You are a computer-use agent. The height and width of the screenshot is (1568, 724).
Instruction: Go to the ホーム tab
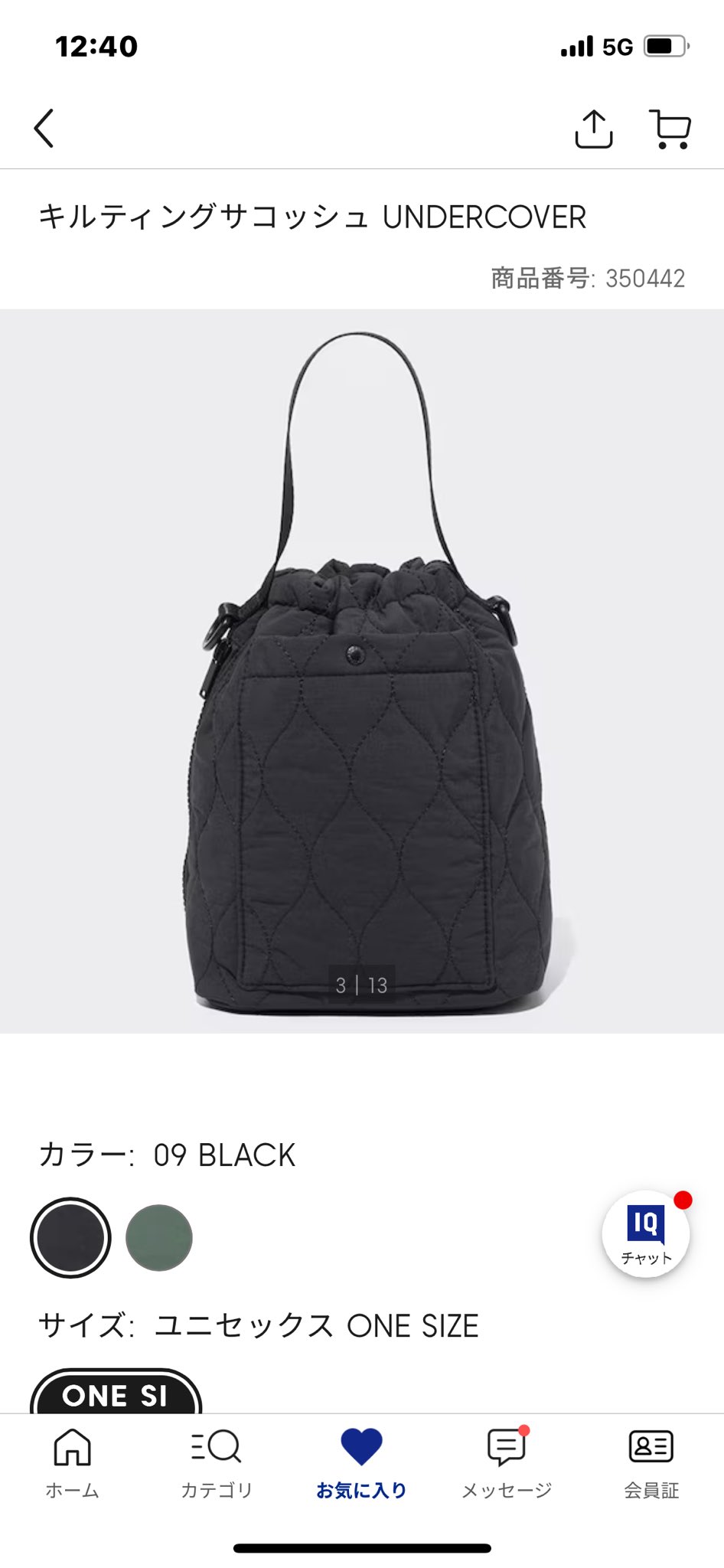pyautogui.click(x=73, y=1462)
